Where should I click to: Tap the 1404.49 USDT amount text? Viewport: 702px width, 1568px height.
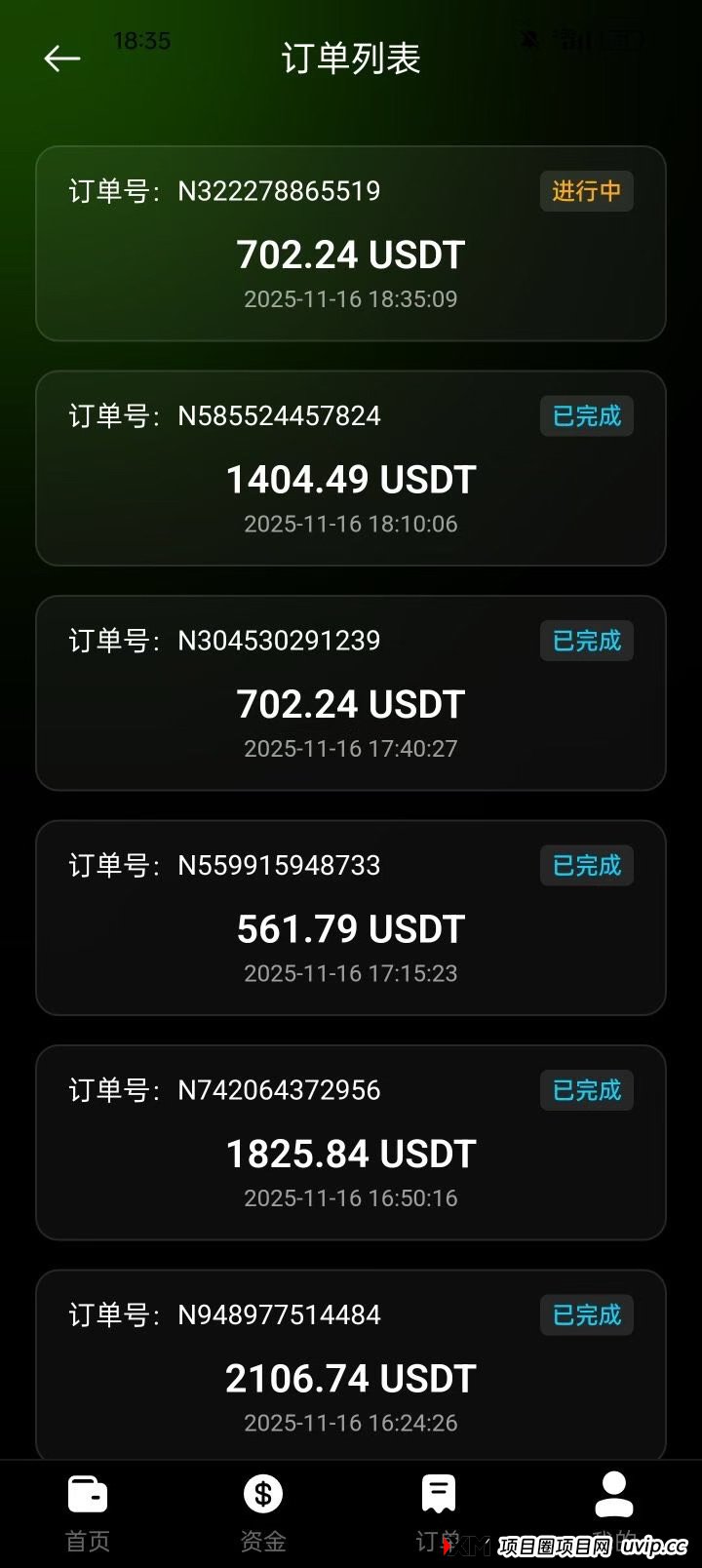click(x=351, y=479)
